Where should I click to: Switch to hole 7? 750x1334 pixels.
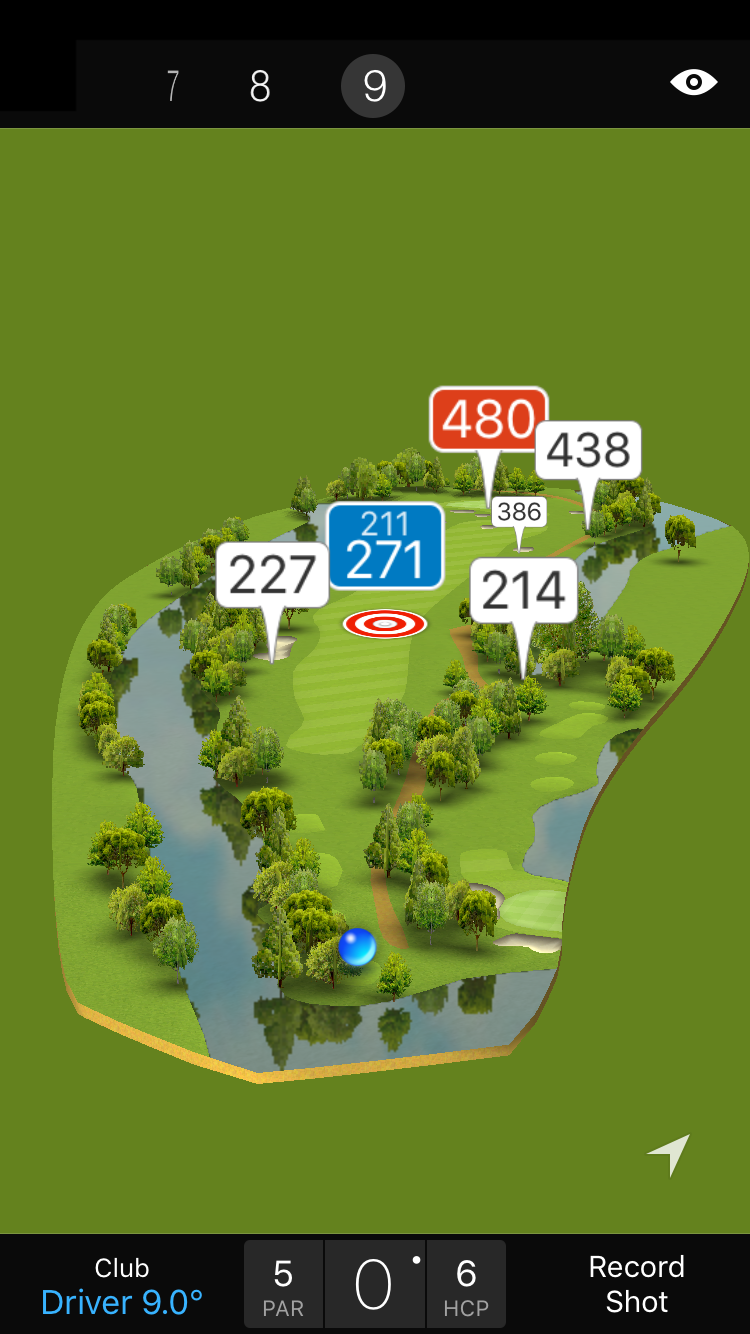[x=173, y=87]
